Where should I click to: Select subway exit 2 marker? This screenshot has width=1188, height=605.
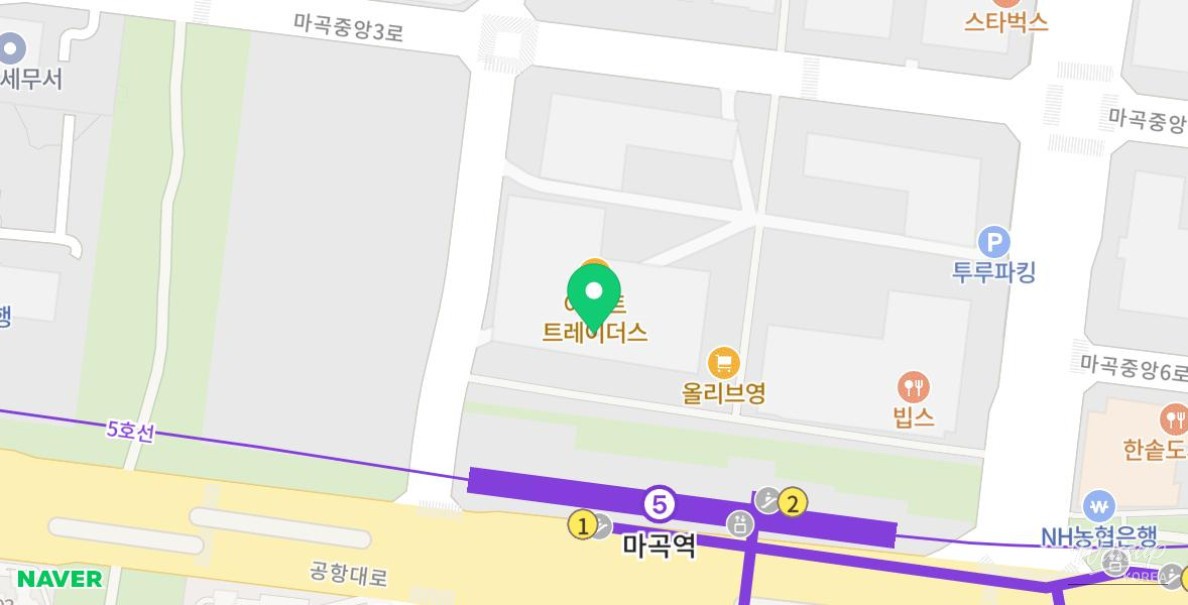pyautogui.click(x=793, y=501)
